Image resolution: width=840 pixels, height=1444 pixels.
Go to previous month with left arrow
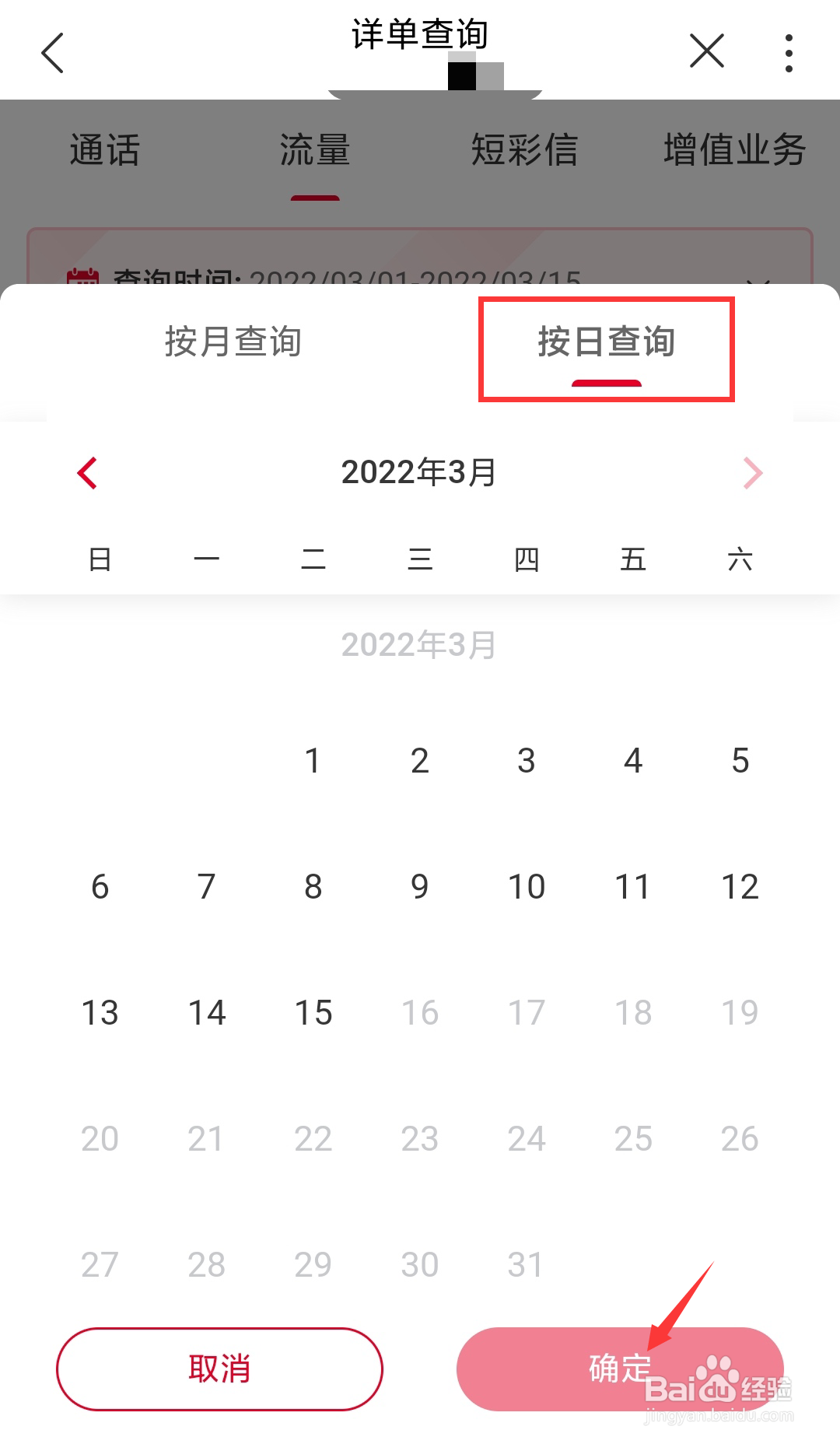[x=87, y=473]
